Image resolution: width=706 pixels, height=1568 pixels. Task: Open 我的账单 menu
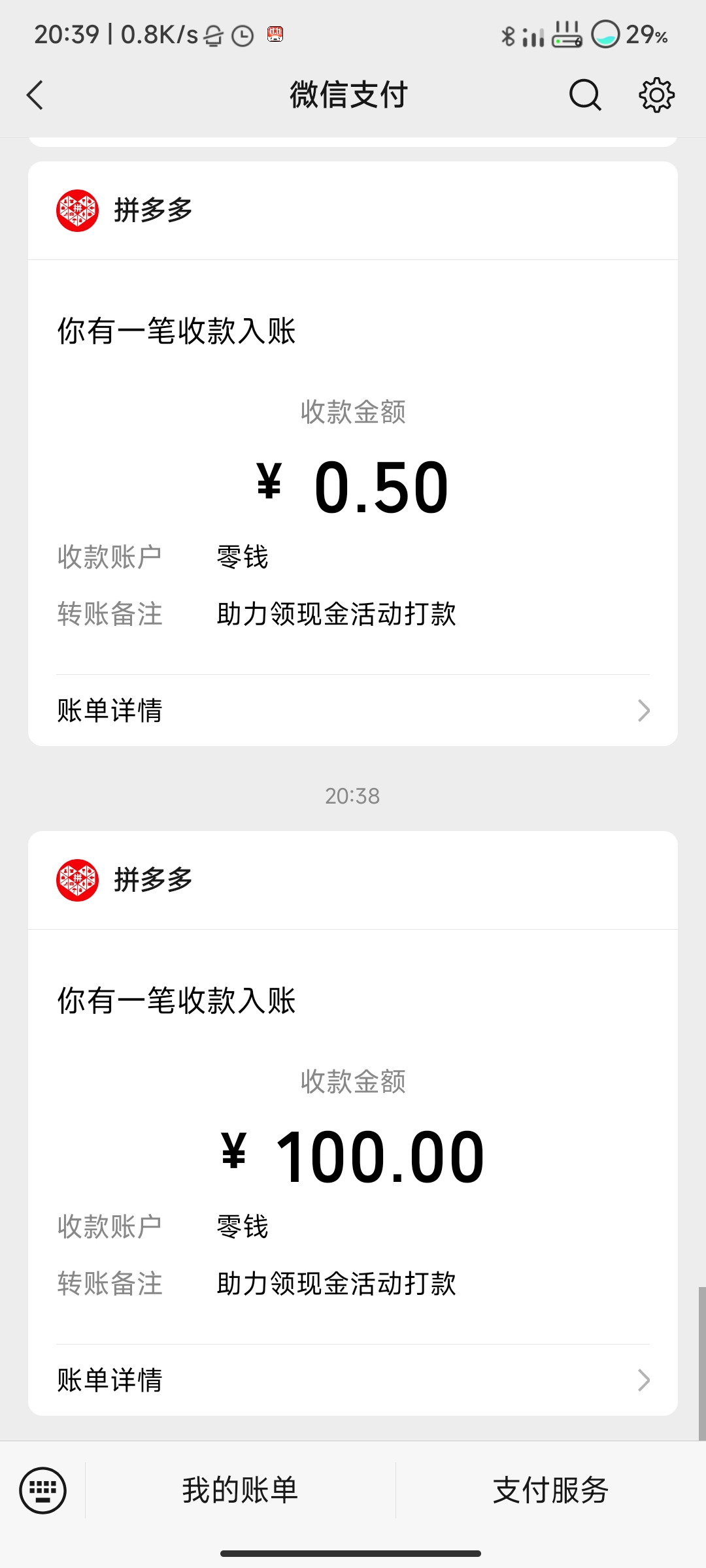tap(240, 1490)
